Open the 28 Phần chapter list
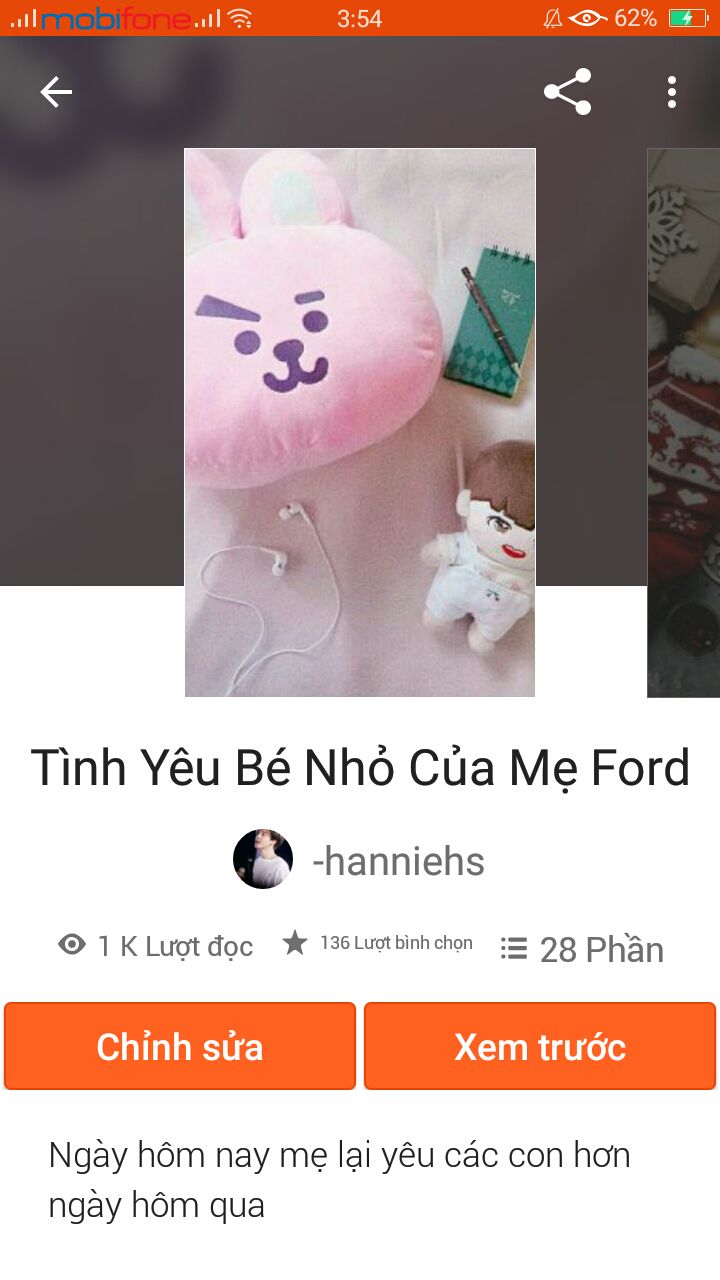720x1280 pixels. click(582, 949)
